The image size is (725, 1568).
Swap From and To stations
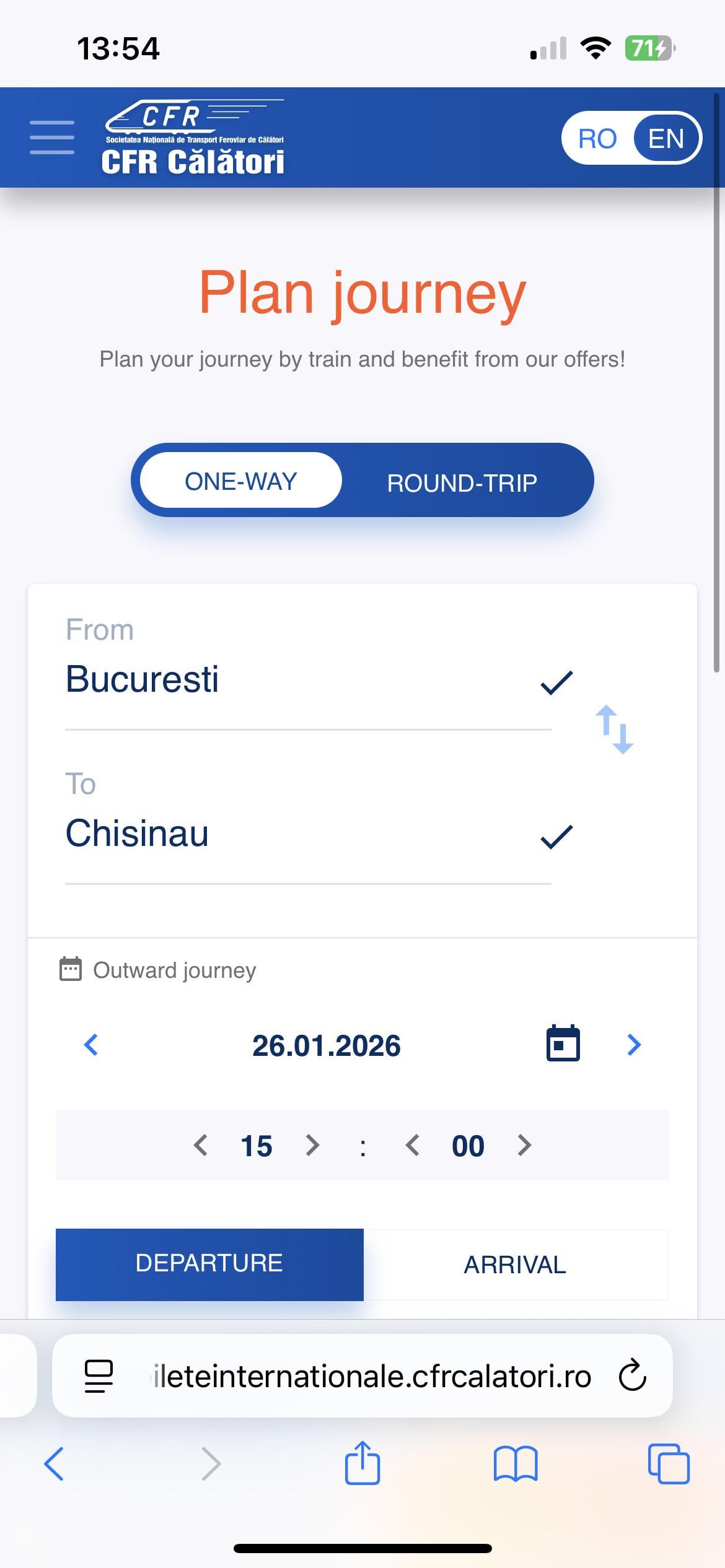614,730
